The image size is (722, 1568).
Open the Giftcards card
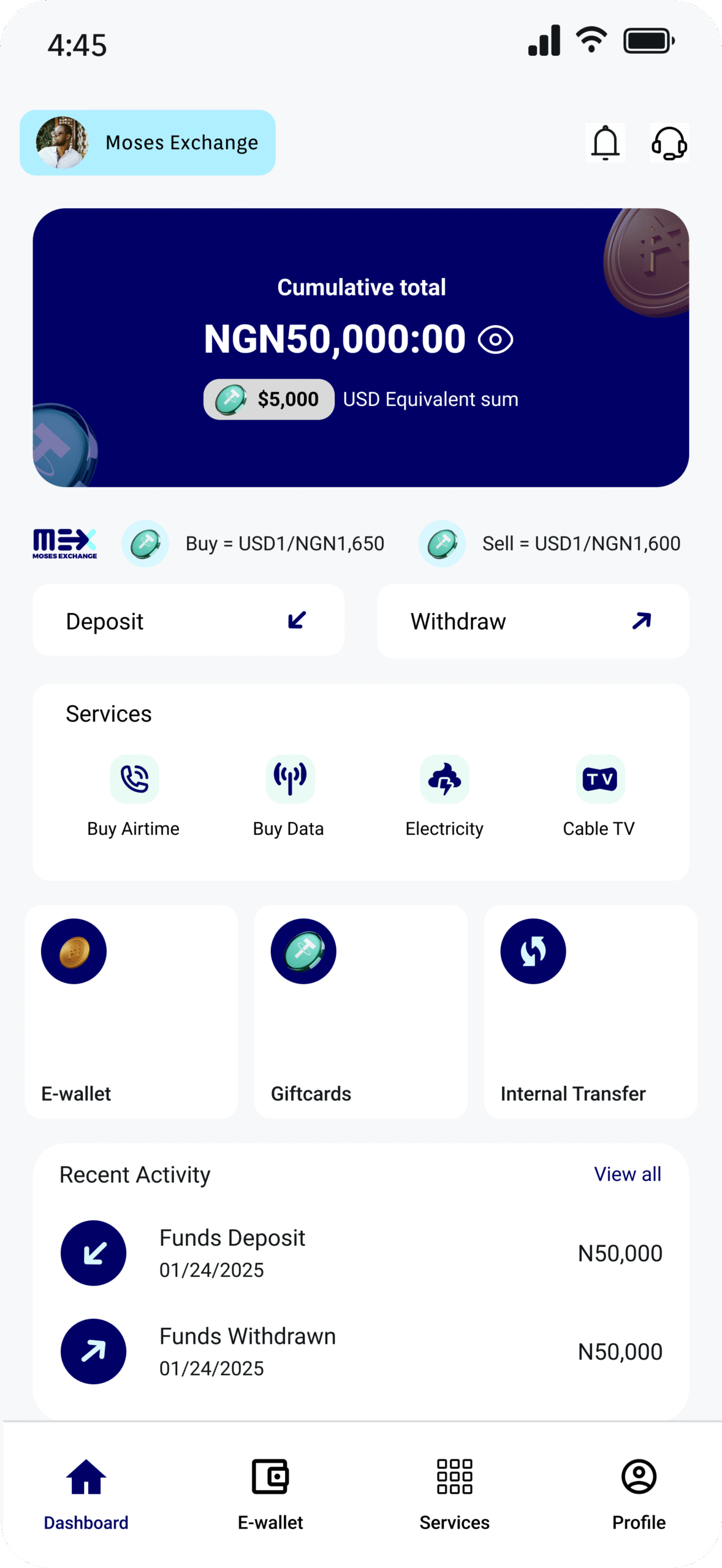click(361, 1012)
